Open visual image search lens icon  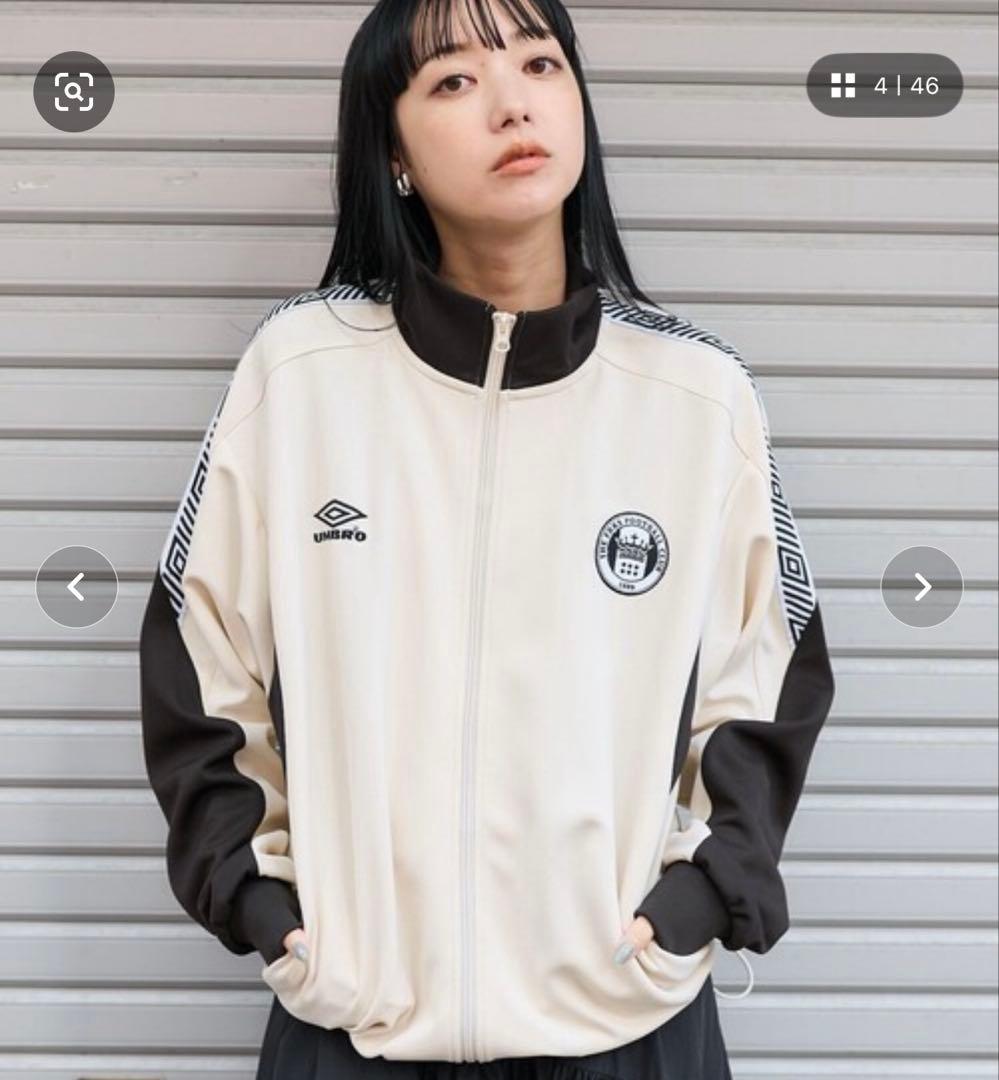73,92
